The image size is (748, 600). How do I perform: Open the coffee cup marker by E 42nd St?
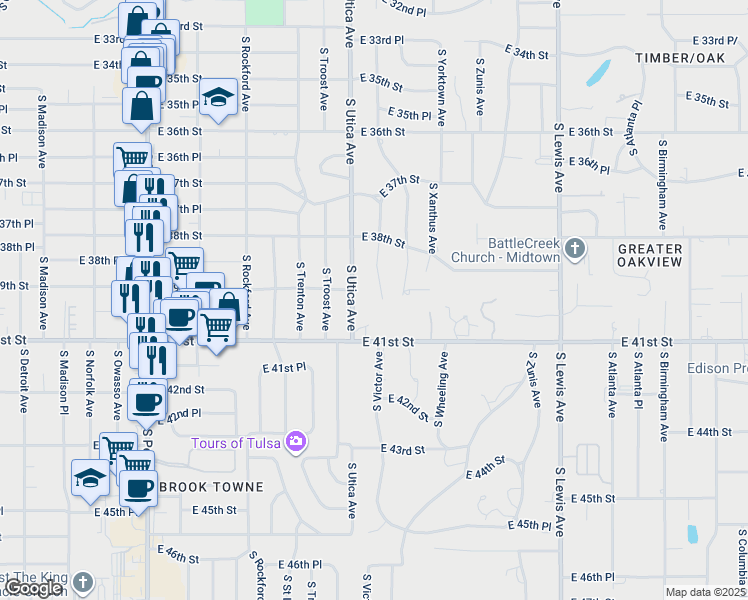click(146, 402)
